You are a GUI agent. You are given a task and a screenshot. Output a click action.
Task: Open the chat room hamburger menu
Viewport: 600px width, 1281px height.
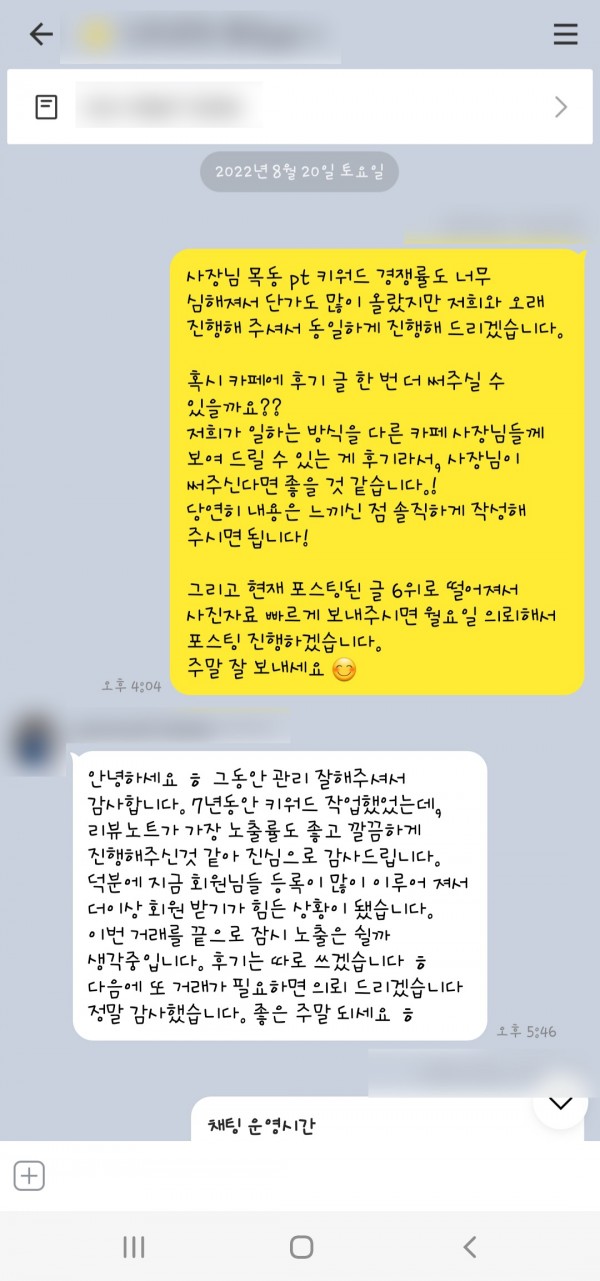565,34
